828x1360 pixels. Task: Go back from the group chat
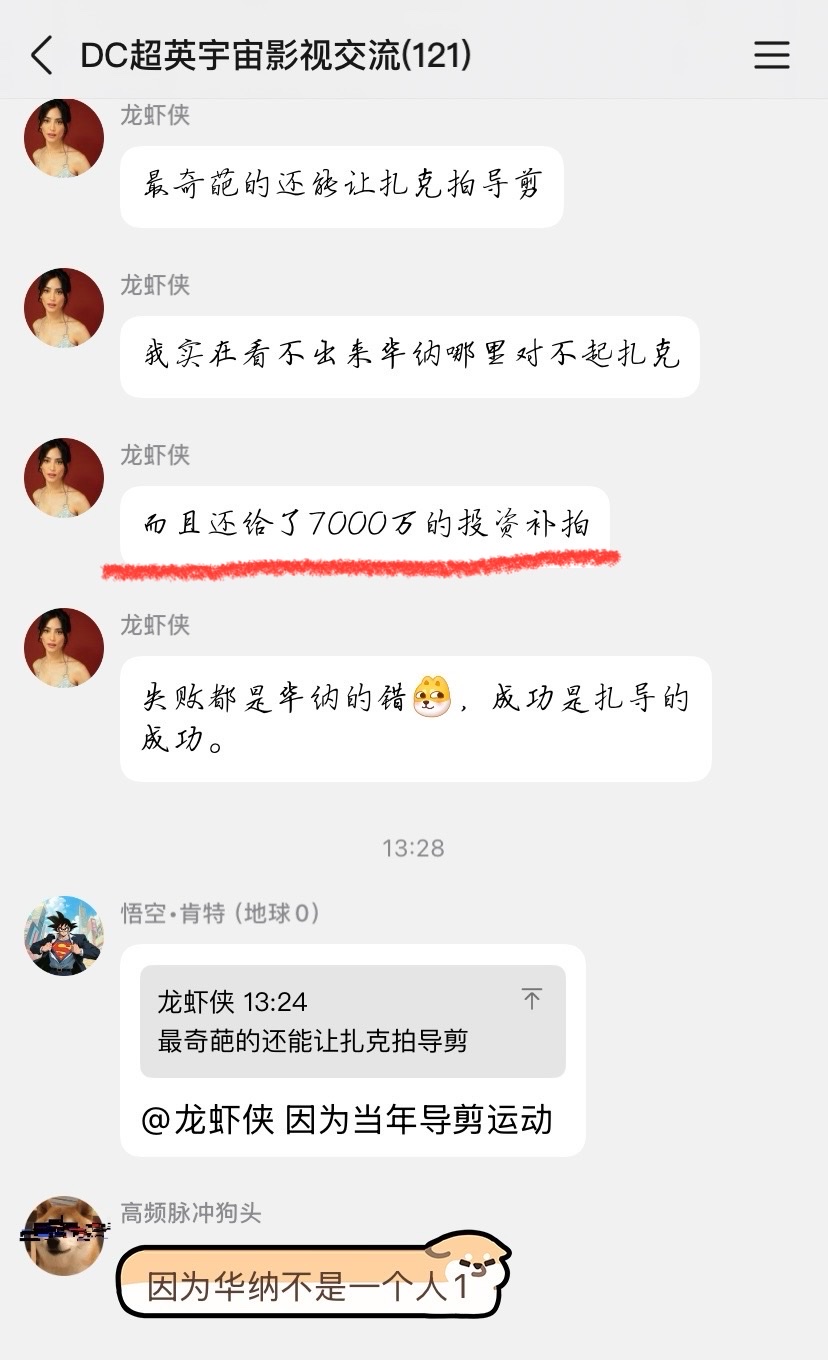[x=42, y=56]
